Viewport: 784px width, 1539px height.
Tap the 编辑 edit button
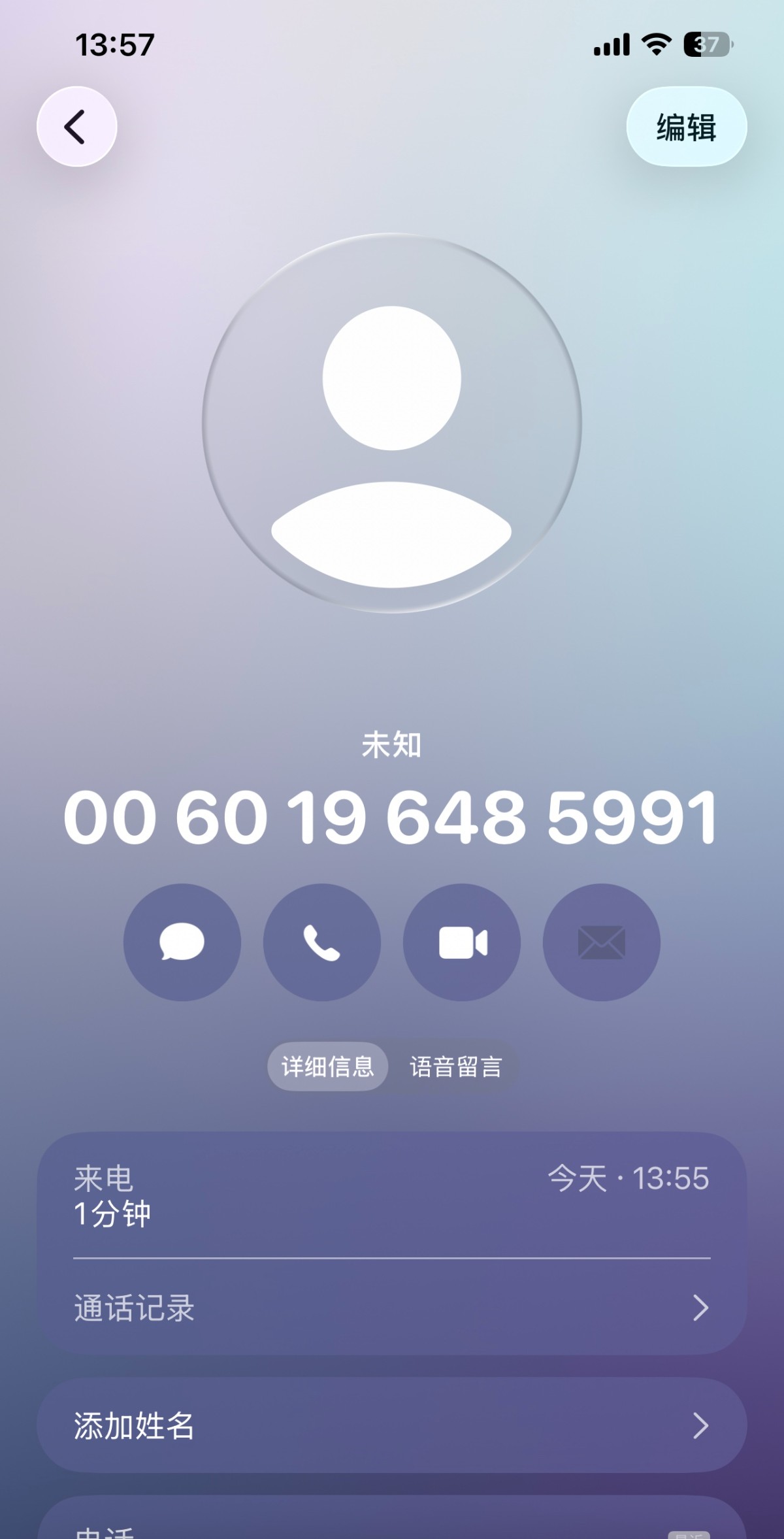pyautogui.click(x=686, y=126)
